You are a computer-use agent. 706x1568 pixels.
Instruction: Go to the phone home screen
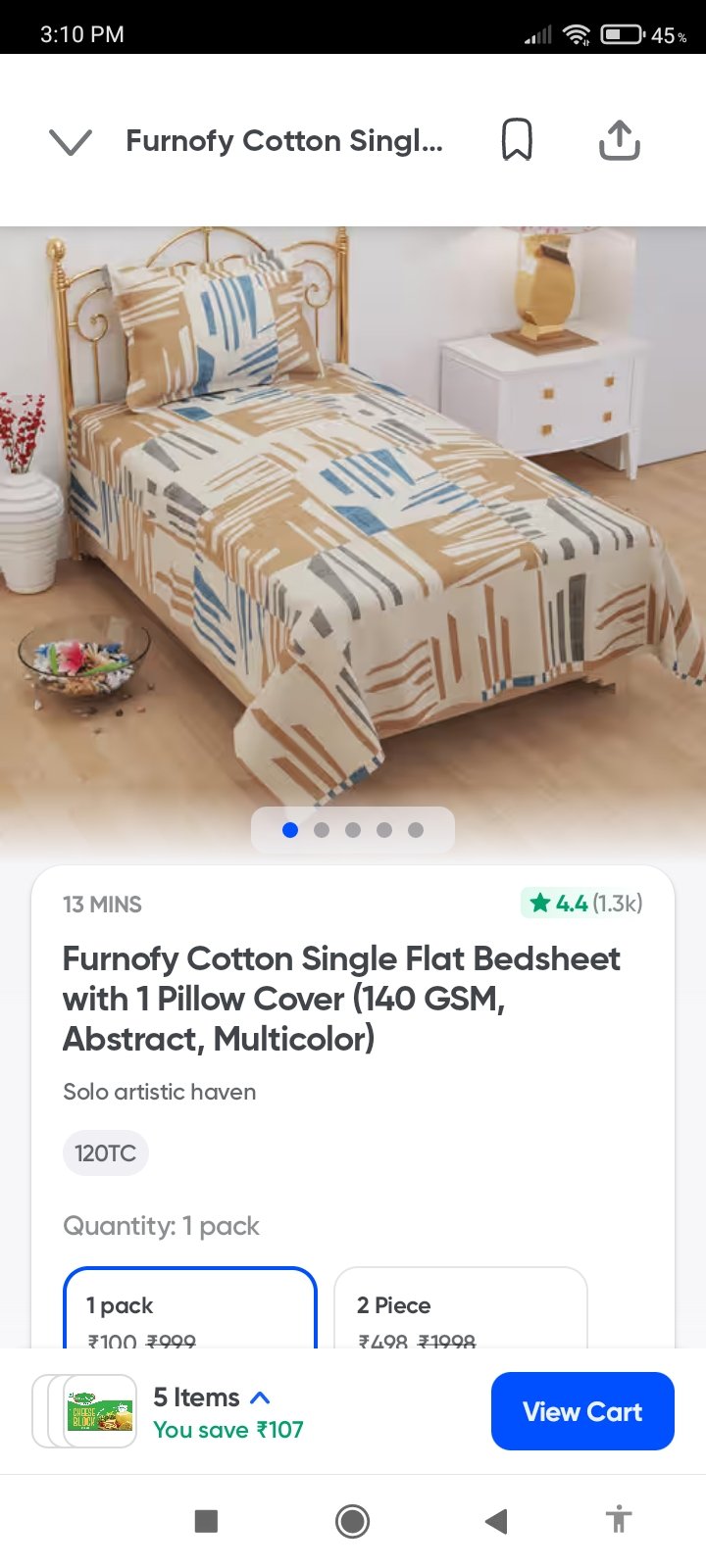(x=352, y=1521)
